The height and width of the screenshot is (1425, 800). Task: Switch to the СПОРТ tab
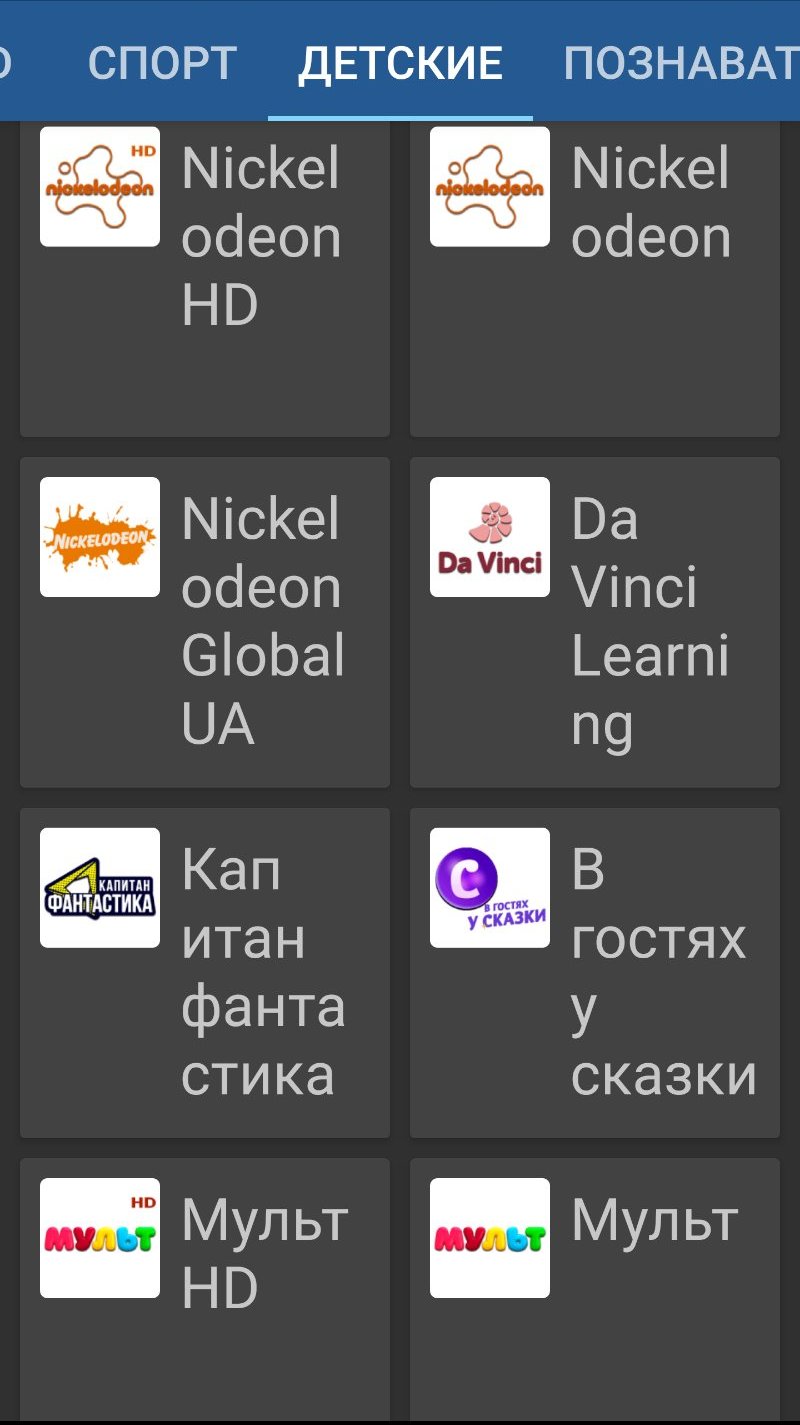[x=161, y=63]
